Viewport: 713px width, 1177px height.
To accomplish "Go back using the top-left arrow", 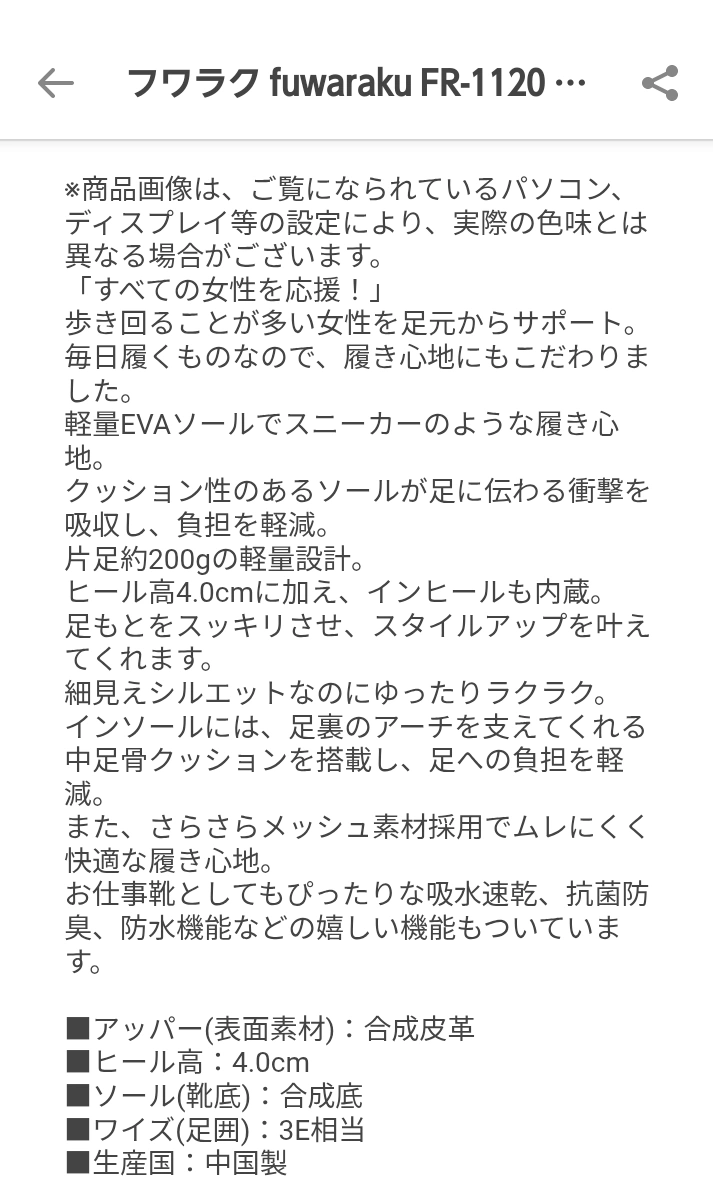I will tap(56, 83).
